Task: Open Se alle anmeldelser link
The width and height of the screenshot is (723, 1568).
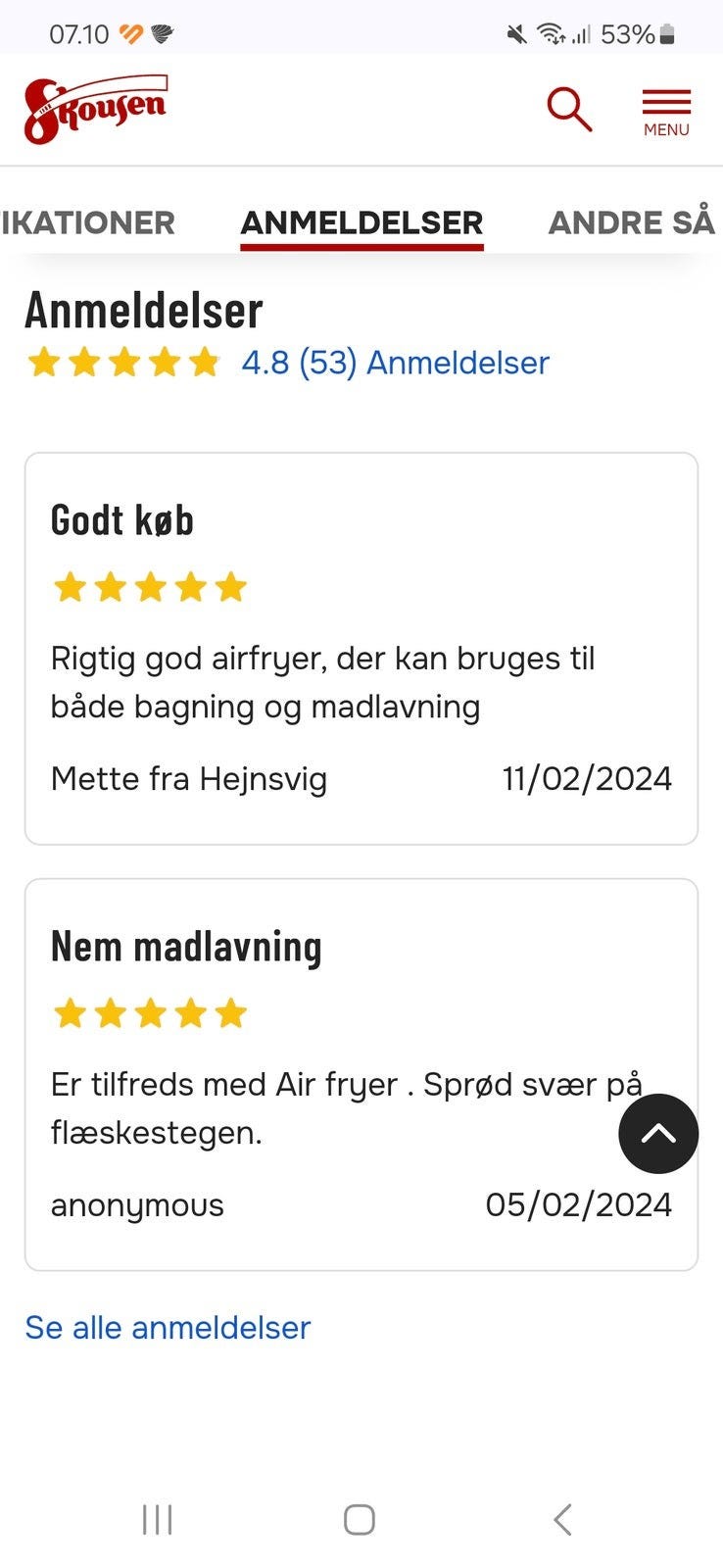Action: coord(166,1328)
